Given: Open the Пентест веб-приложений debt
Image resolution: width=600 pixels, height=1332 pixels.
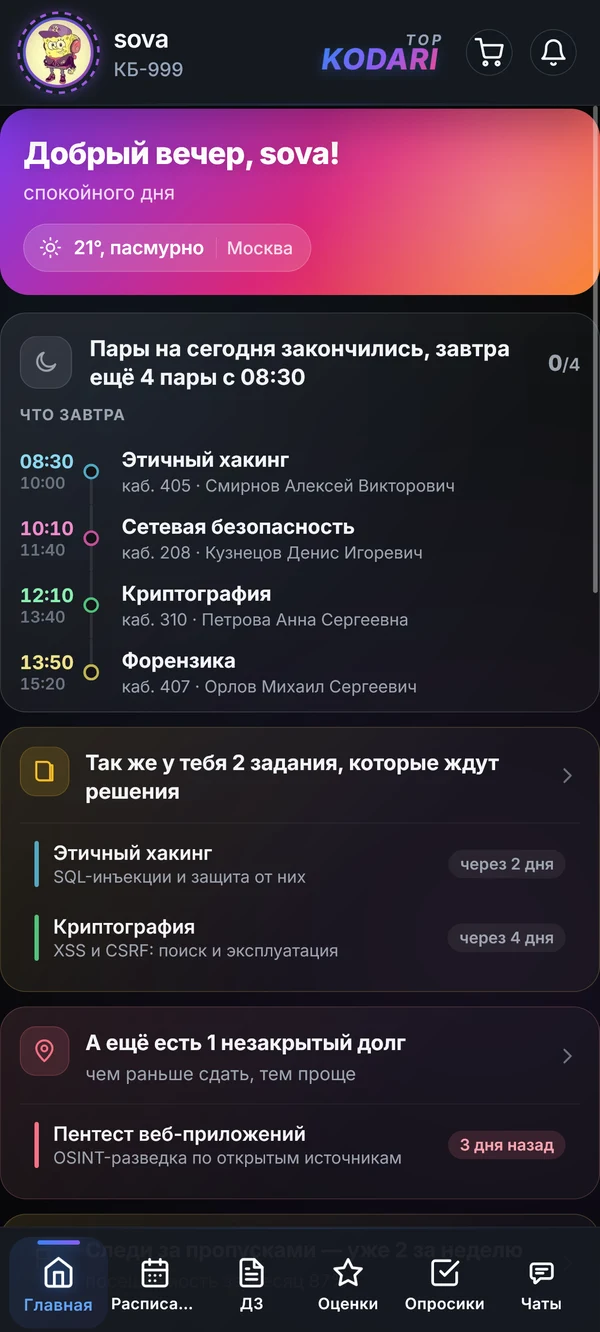Looking at the screenshot, I should [x=299, y=1145].
